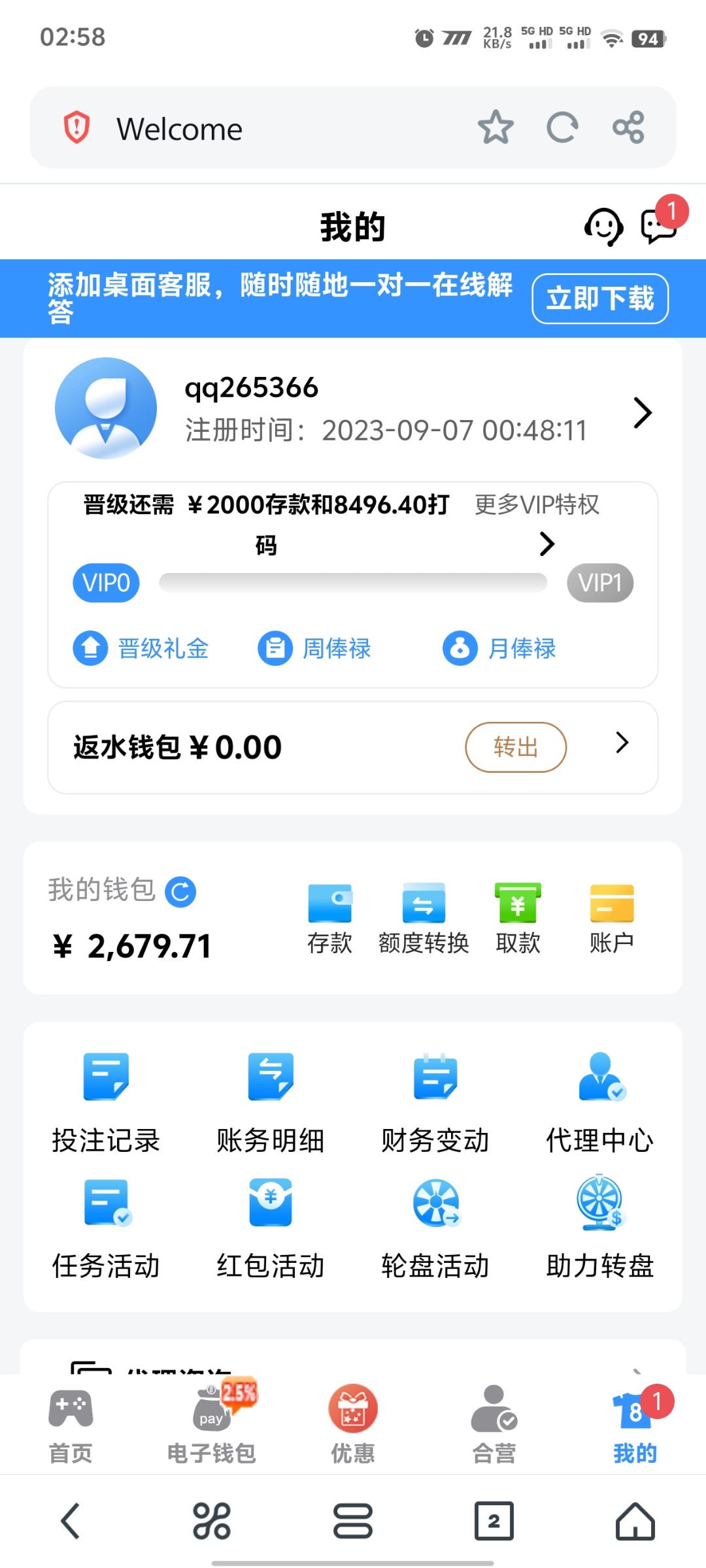706x1568 pixels.
Task: Open 存款 deposit
Action: [329, 919]
